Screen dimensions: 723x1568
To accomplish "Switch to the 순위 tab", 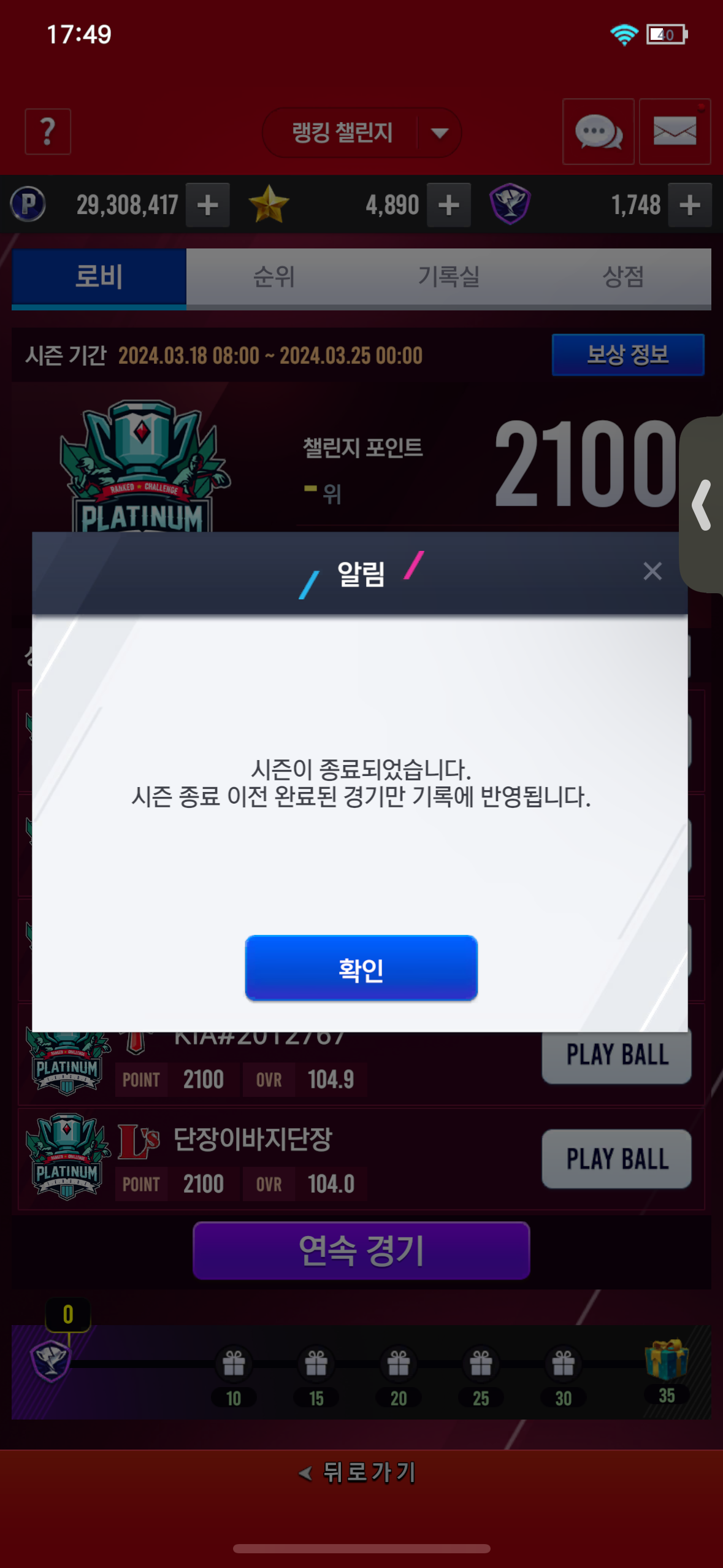I will point(274,277).
